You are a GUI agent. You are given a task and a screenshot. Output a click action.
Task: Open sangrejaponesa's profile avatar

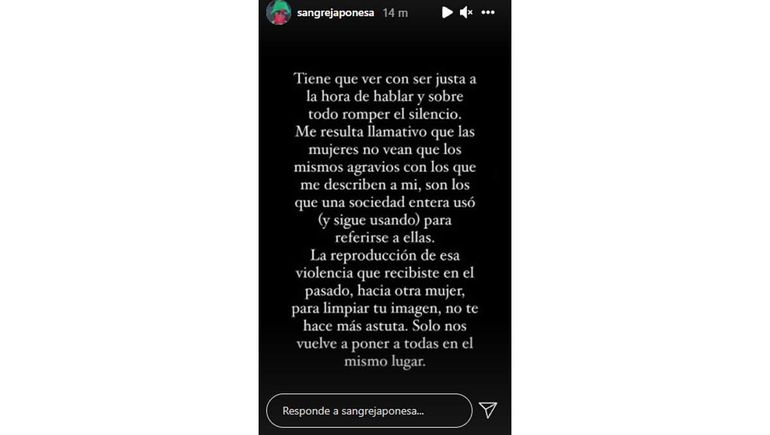[278, 13]
